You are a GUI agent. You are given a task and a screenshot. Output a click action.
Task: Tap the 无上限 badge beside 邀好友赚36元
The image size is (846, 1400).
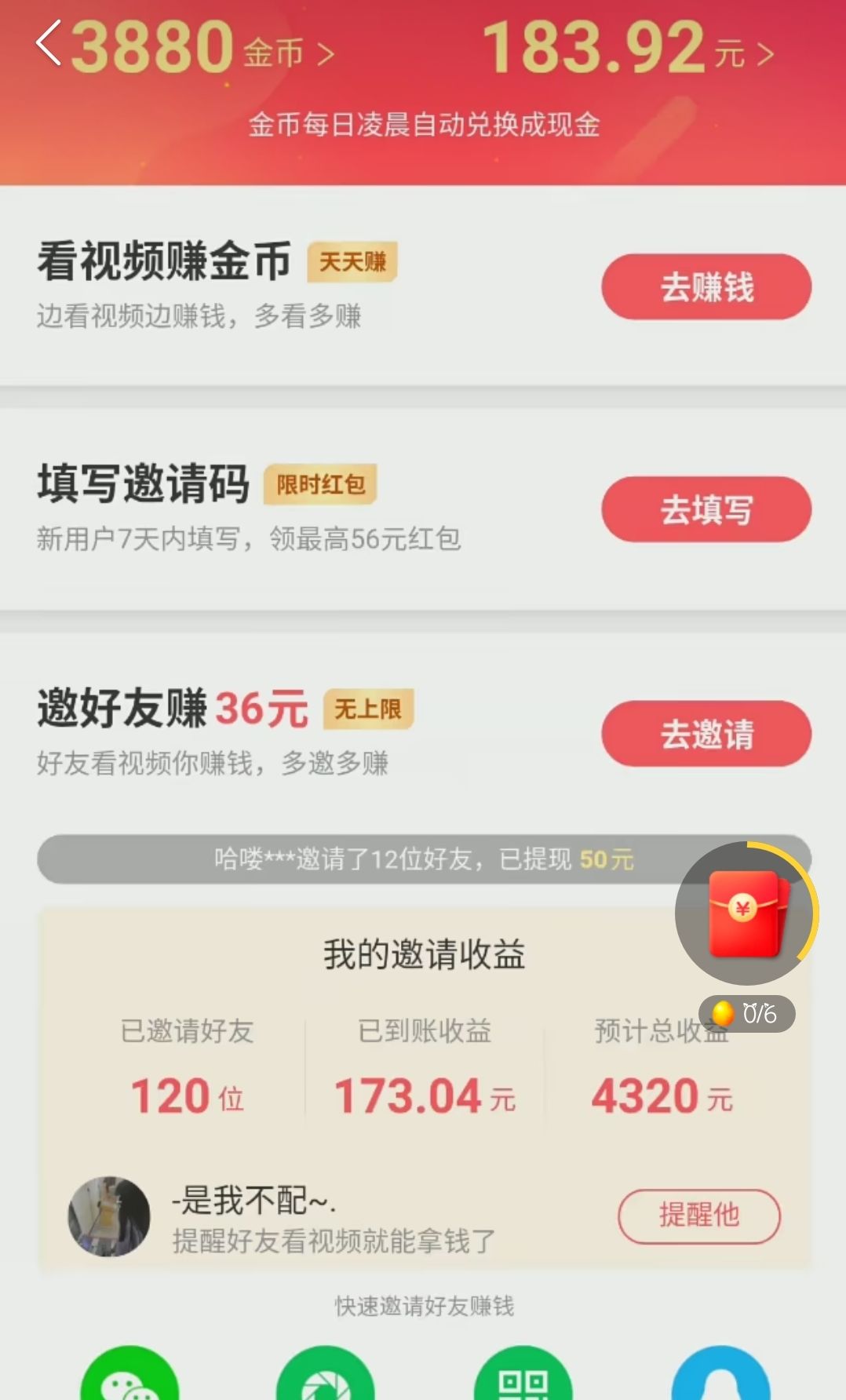(367, 710)
